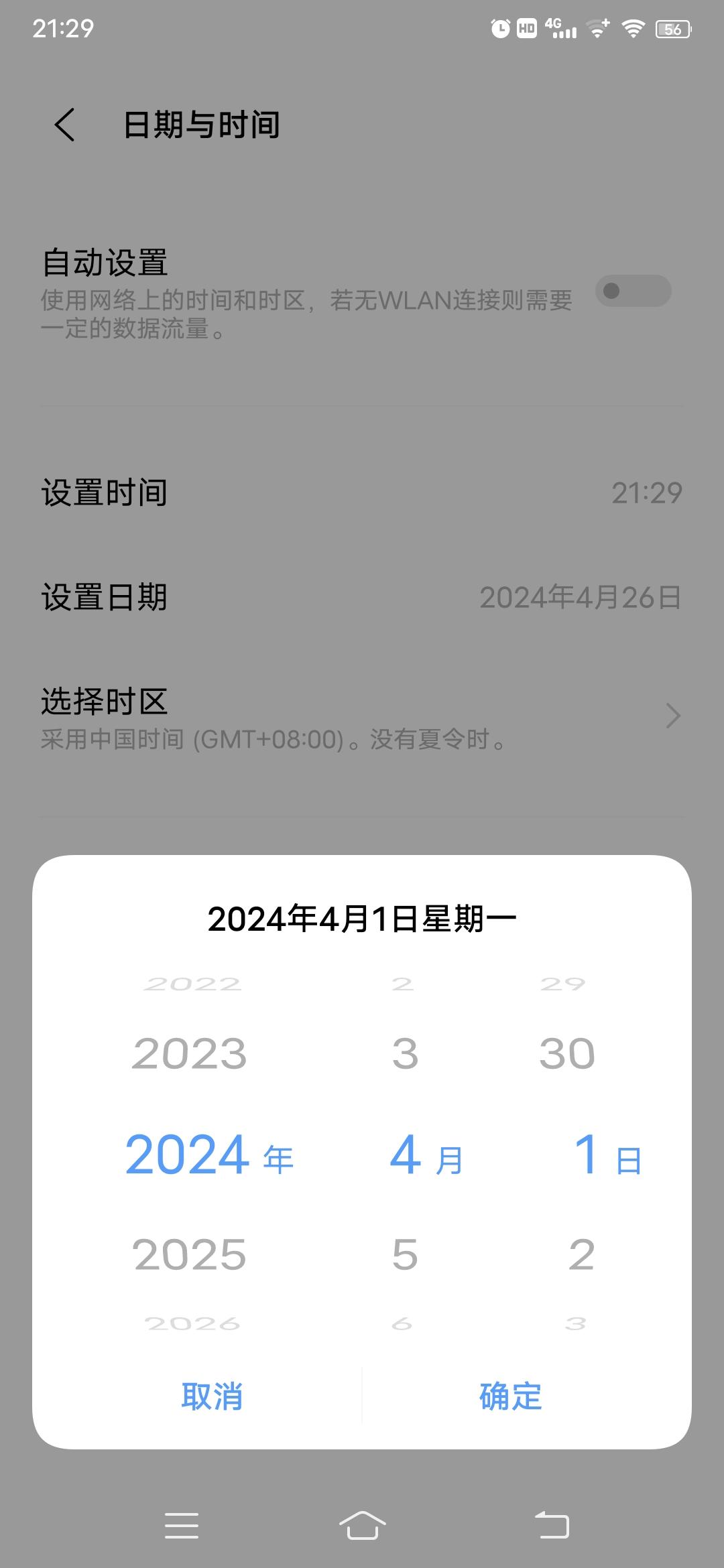Screen dimensions: 724x1568
Task: Tap the system home button
Action: click(362, 1526)
